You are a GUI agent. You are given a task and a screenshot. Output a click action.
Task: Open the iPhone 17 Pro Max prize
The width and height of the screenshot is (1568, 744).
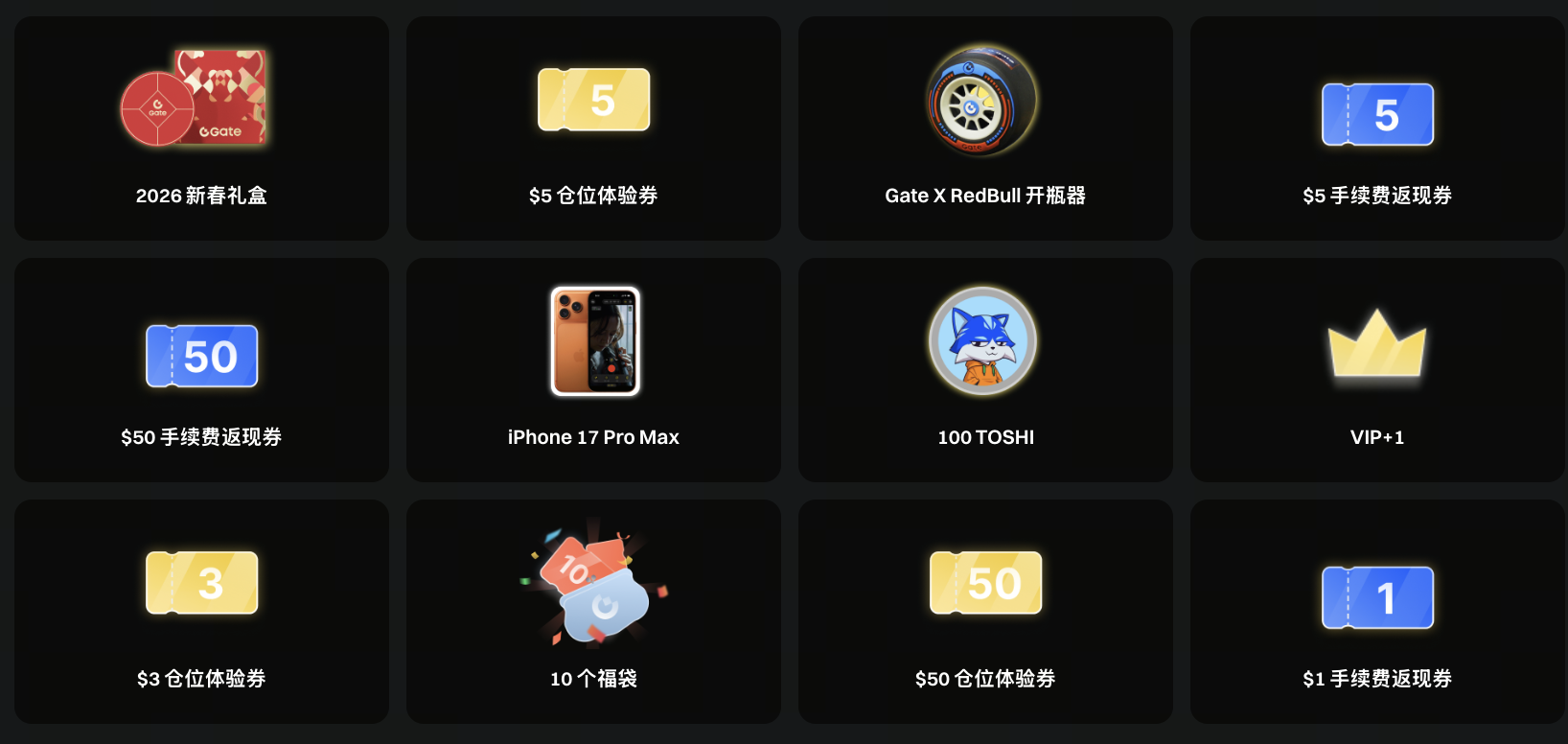pyautogui.click(x=593, y=370)
